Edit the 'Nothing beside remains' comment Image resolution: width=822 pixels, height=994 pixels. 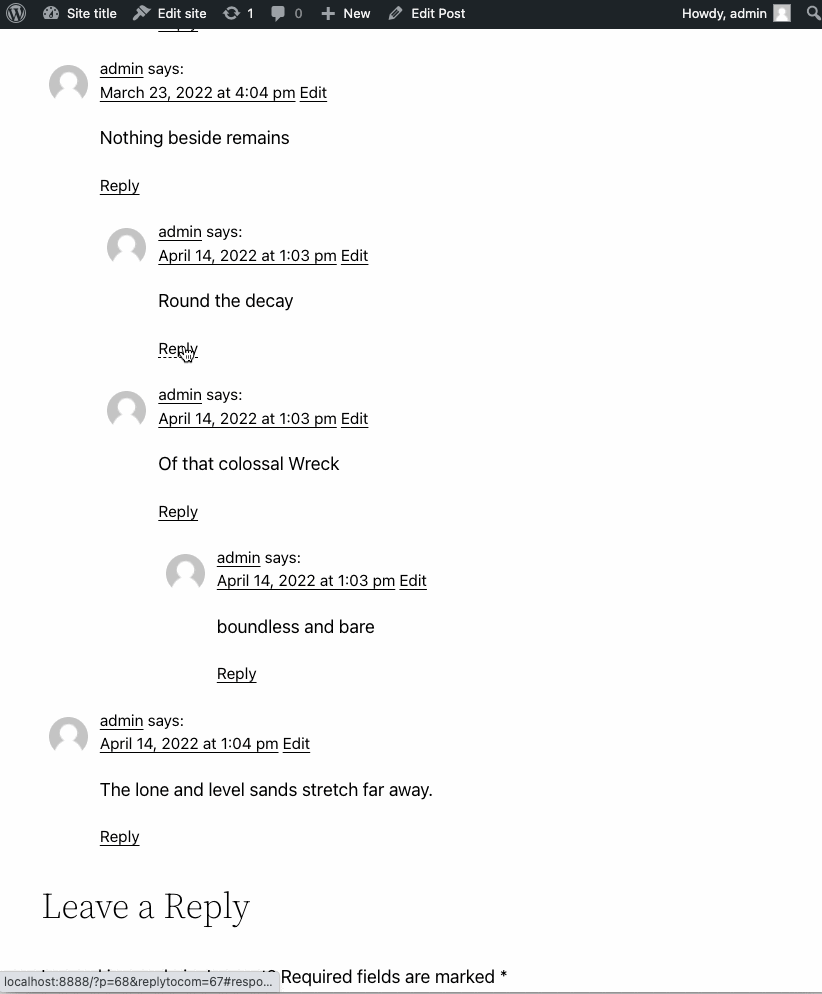tap(313, 93)
